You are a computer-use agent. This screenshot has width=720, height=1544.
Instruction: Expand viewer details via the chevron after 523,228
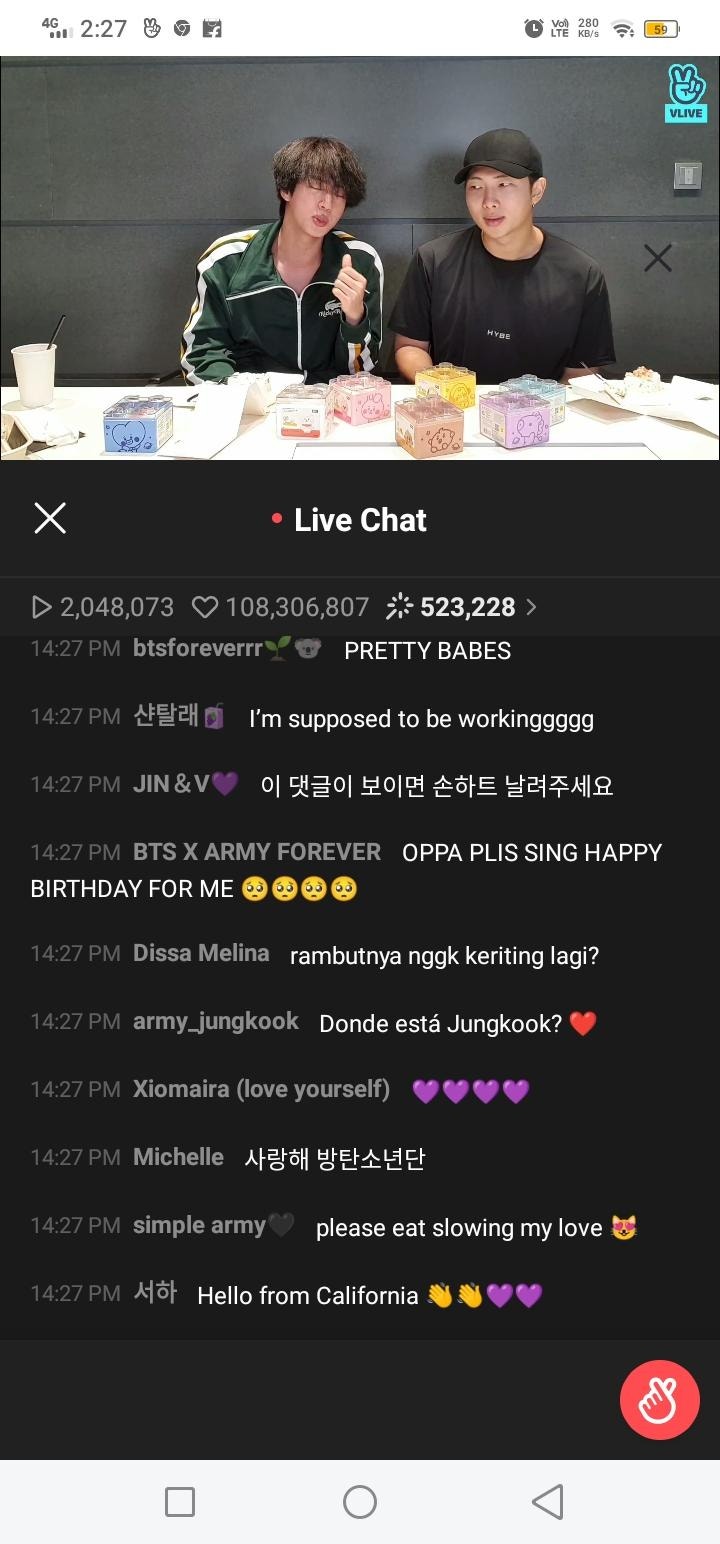(x=532, y=607)
